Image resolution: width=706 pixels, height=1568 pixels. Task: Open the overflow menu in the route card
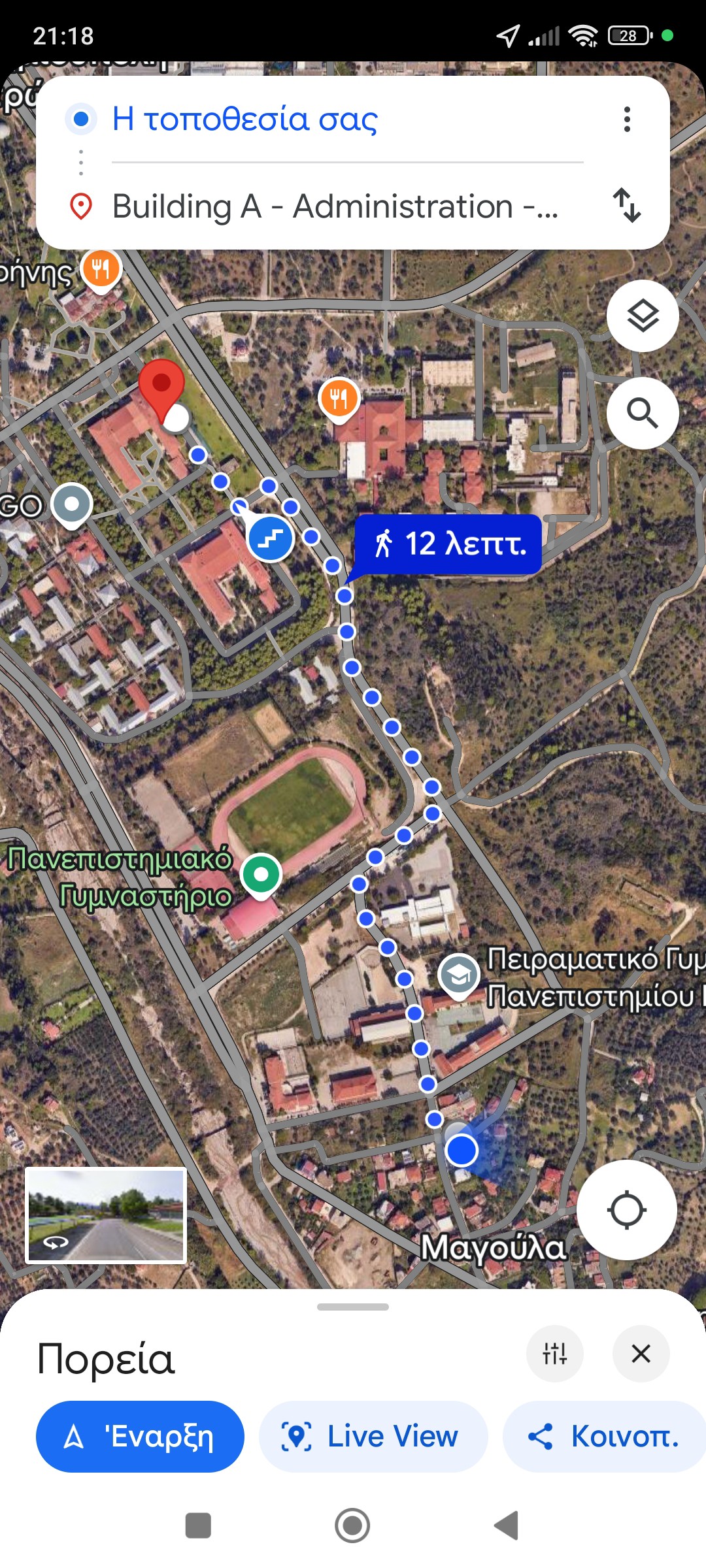coord(627,120)
